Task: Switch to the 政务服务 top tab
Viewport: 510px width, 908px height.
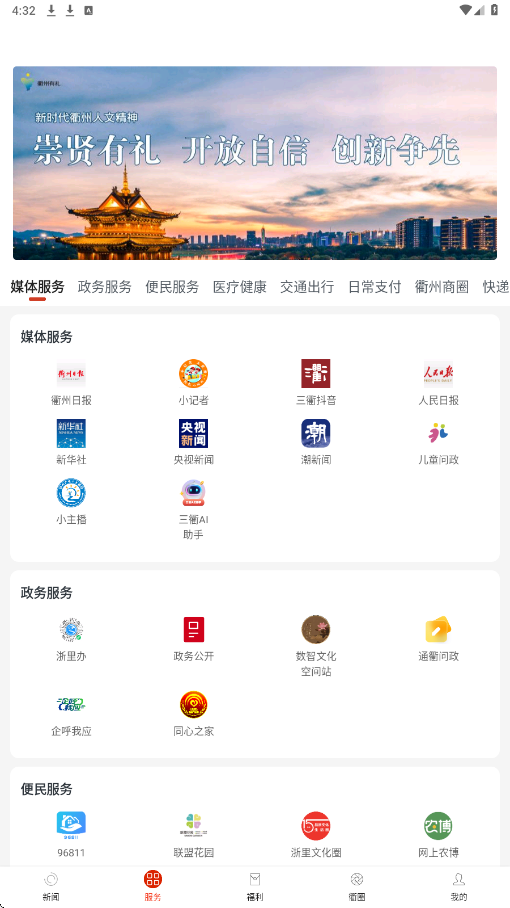Action: [x=105, y=287]
